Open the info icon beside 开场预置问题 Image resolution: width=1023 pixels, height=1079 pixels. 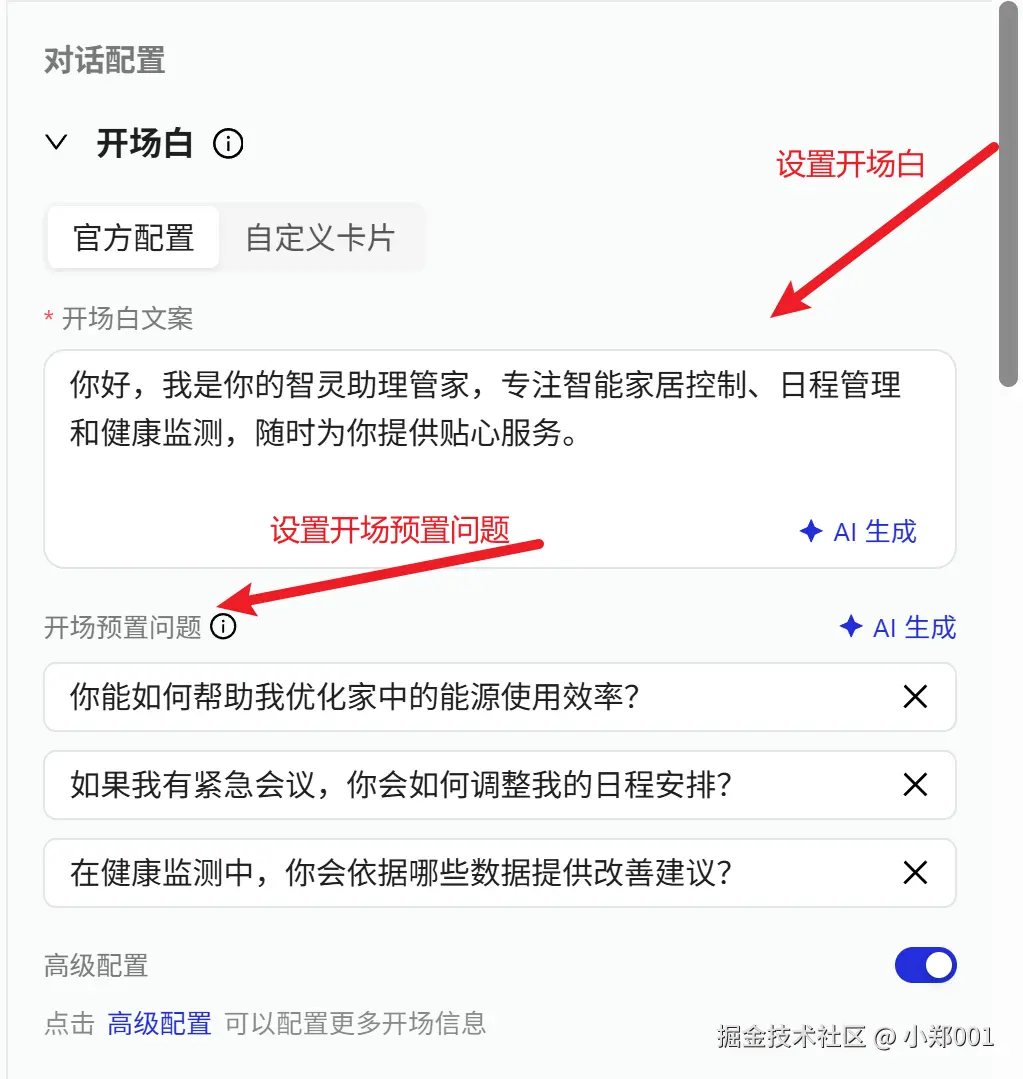(224, 627)
